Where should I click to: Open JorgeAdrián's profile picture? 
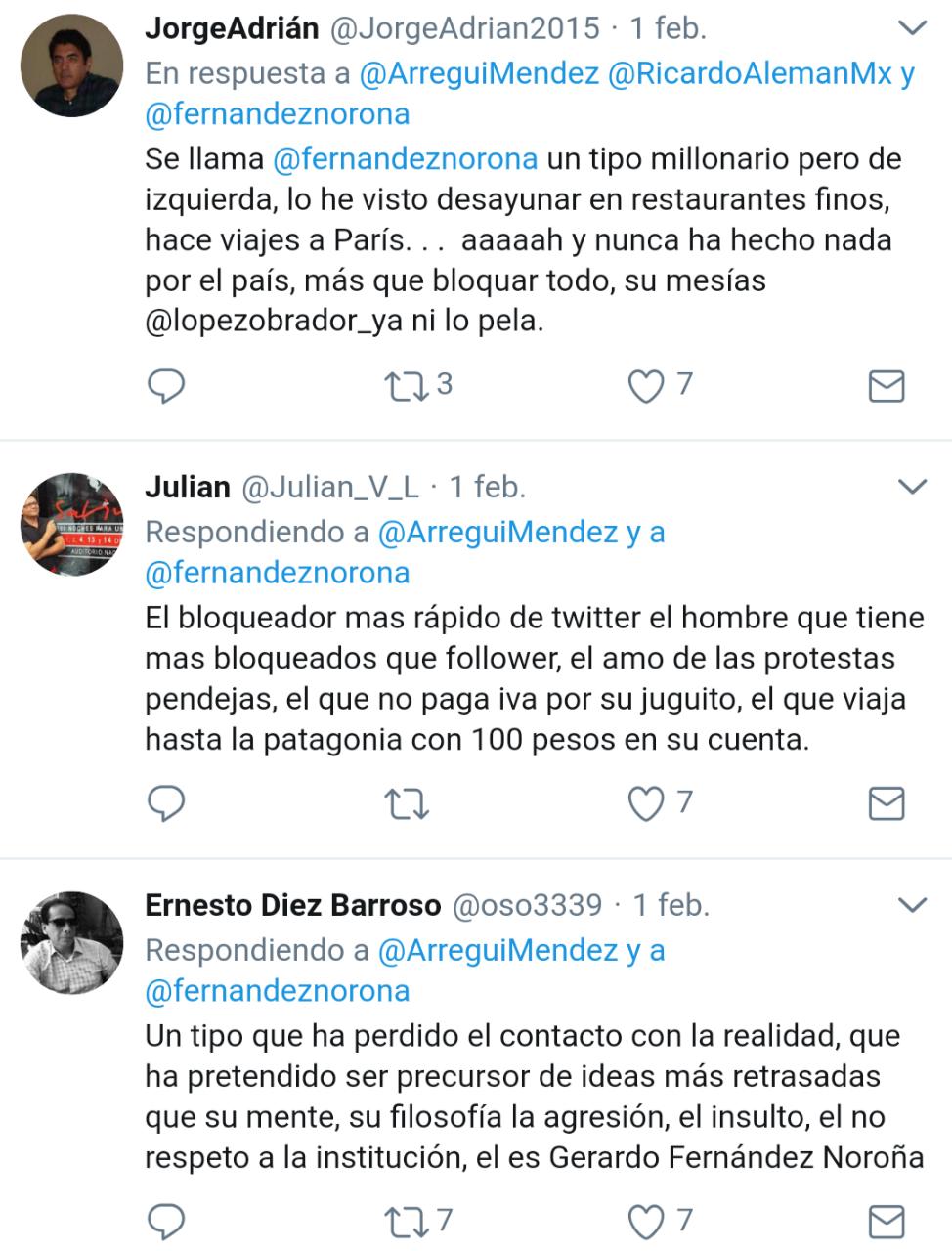[x=72, y=65]
